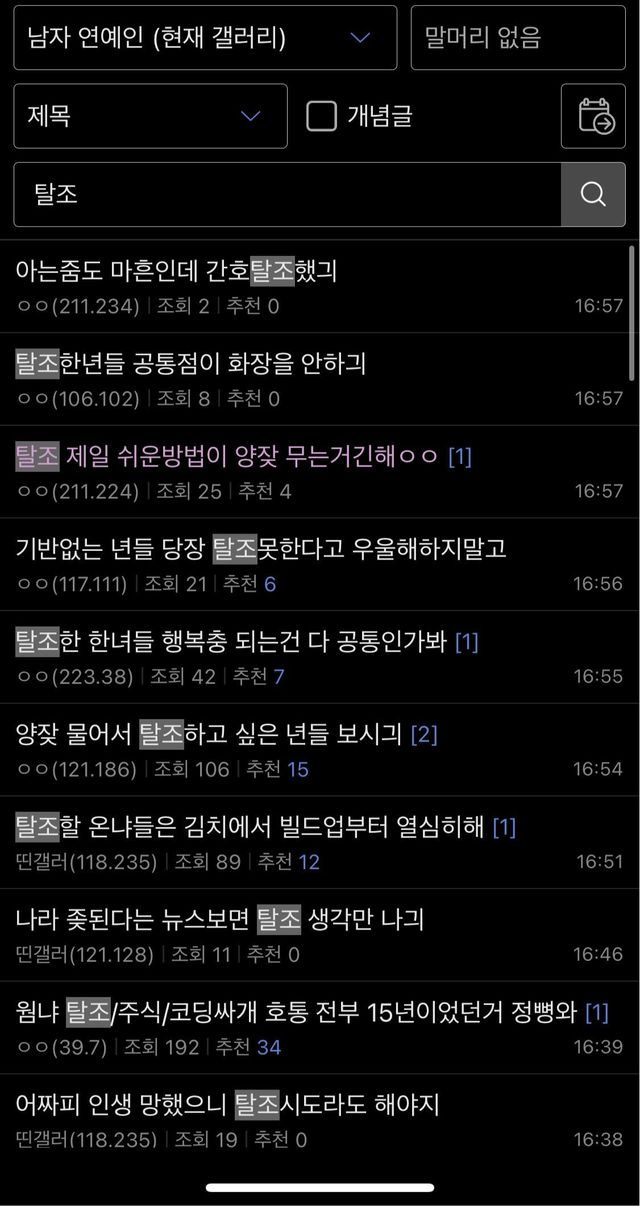
Task: Open post 기반없는 년들 당장 탈조못한다고
Action: (x=261, y=548)
